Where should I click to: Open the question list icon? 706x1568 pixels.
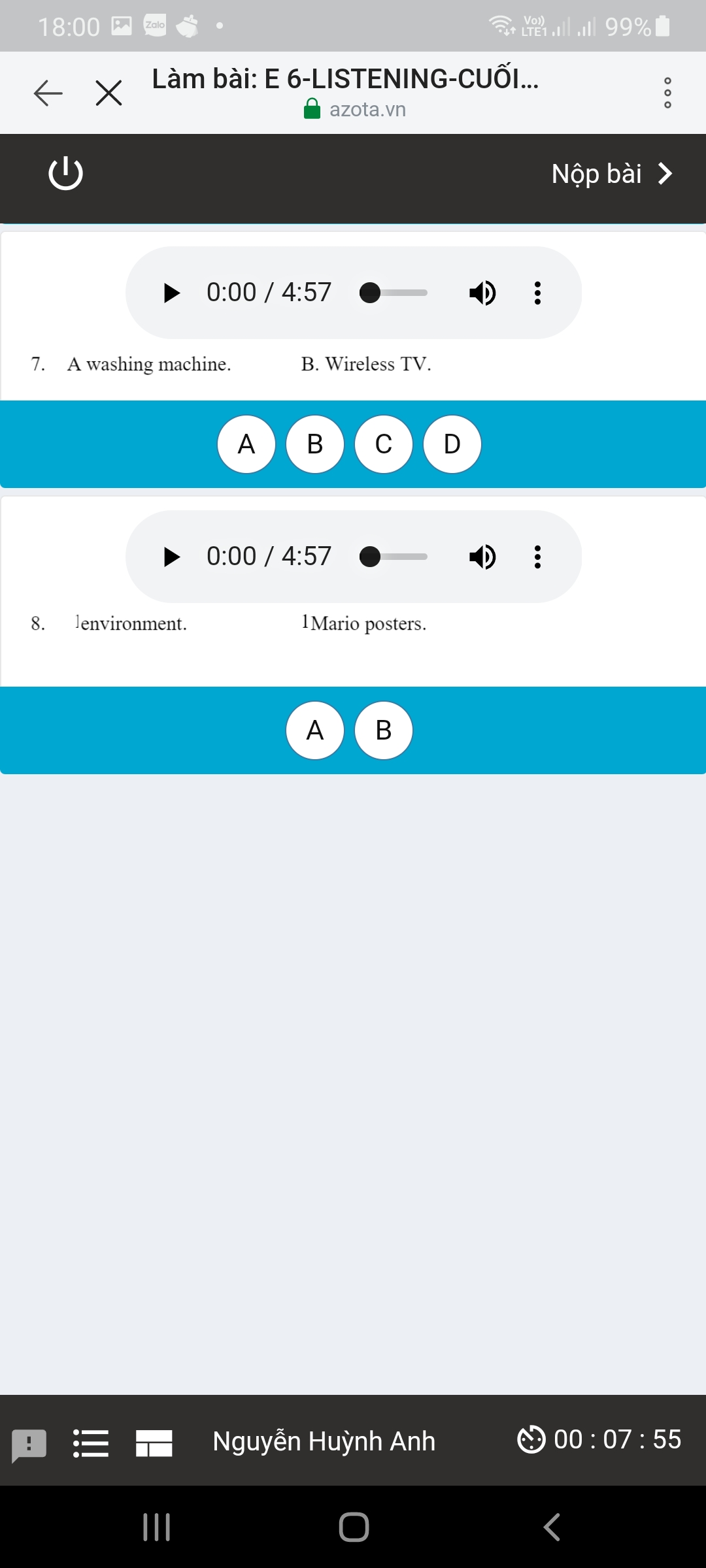tap(91, 1443)
